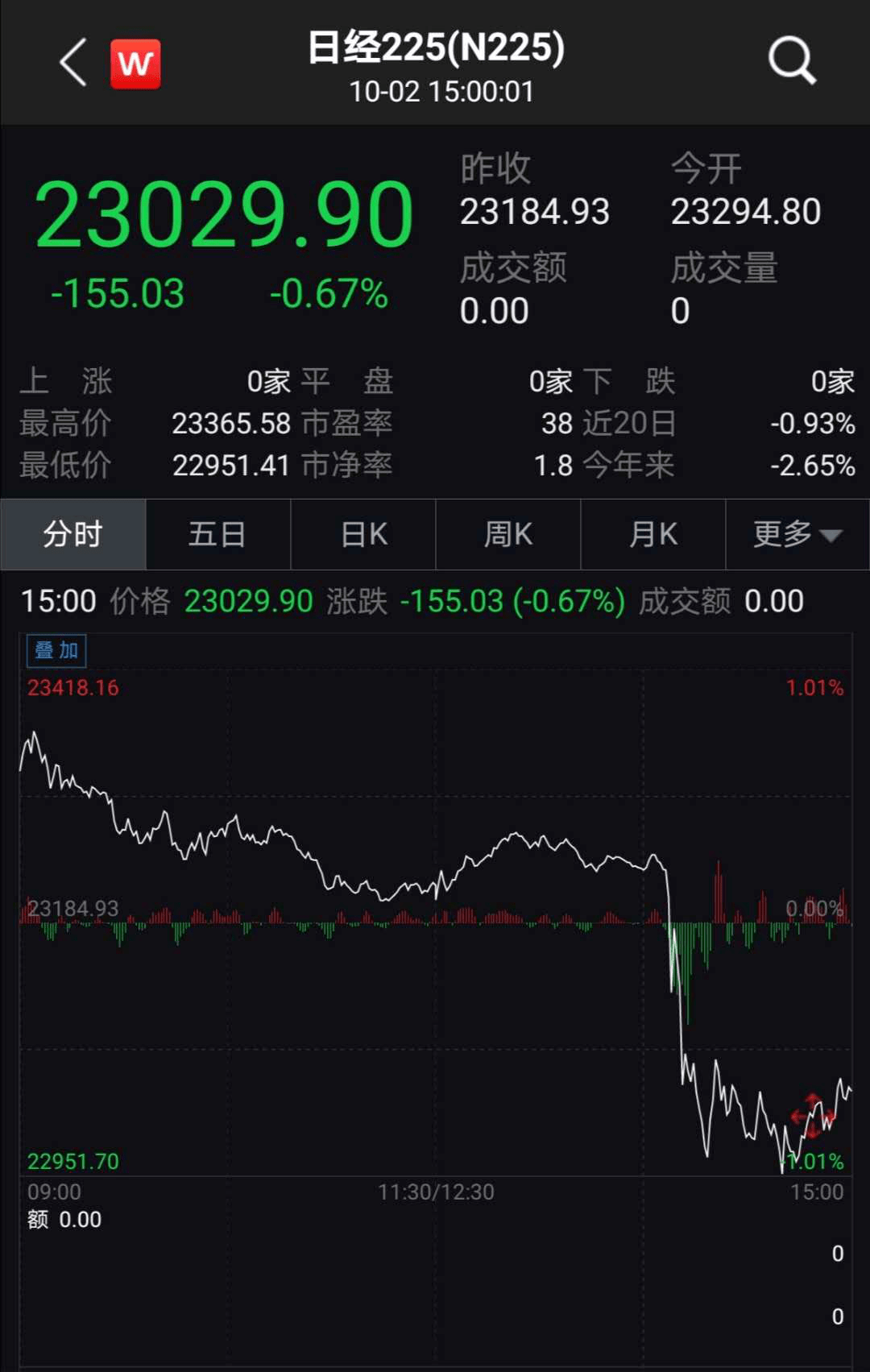Switch to the 月K tab
Image resolution: width=870 pixels, height=1372 pixels.
click(652, 534)
